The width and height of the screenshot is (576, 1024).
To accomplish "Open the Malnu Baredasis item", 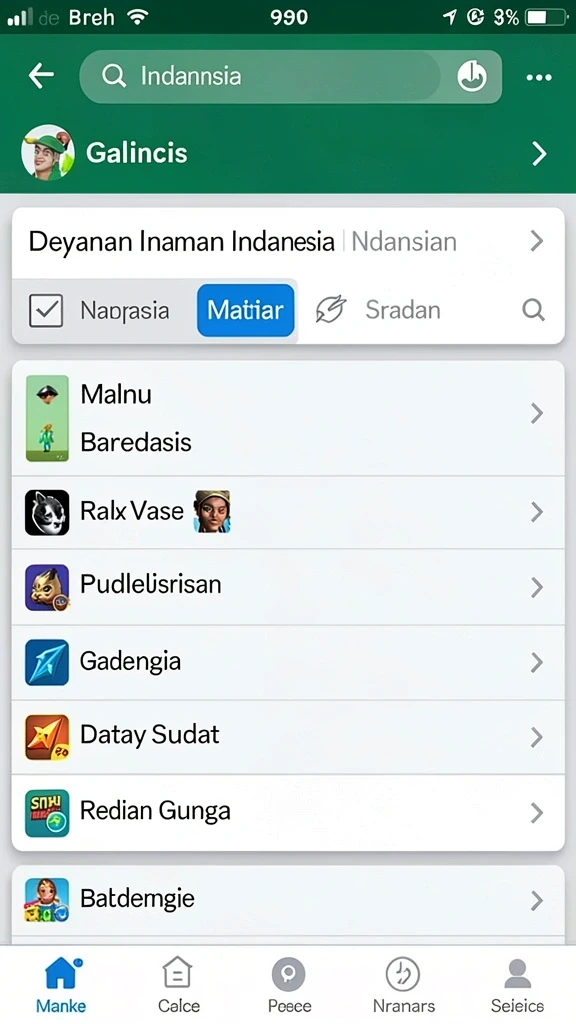I will point(288,418).
